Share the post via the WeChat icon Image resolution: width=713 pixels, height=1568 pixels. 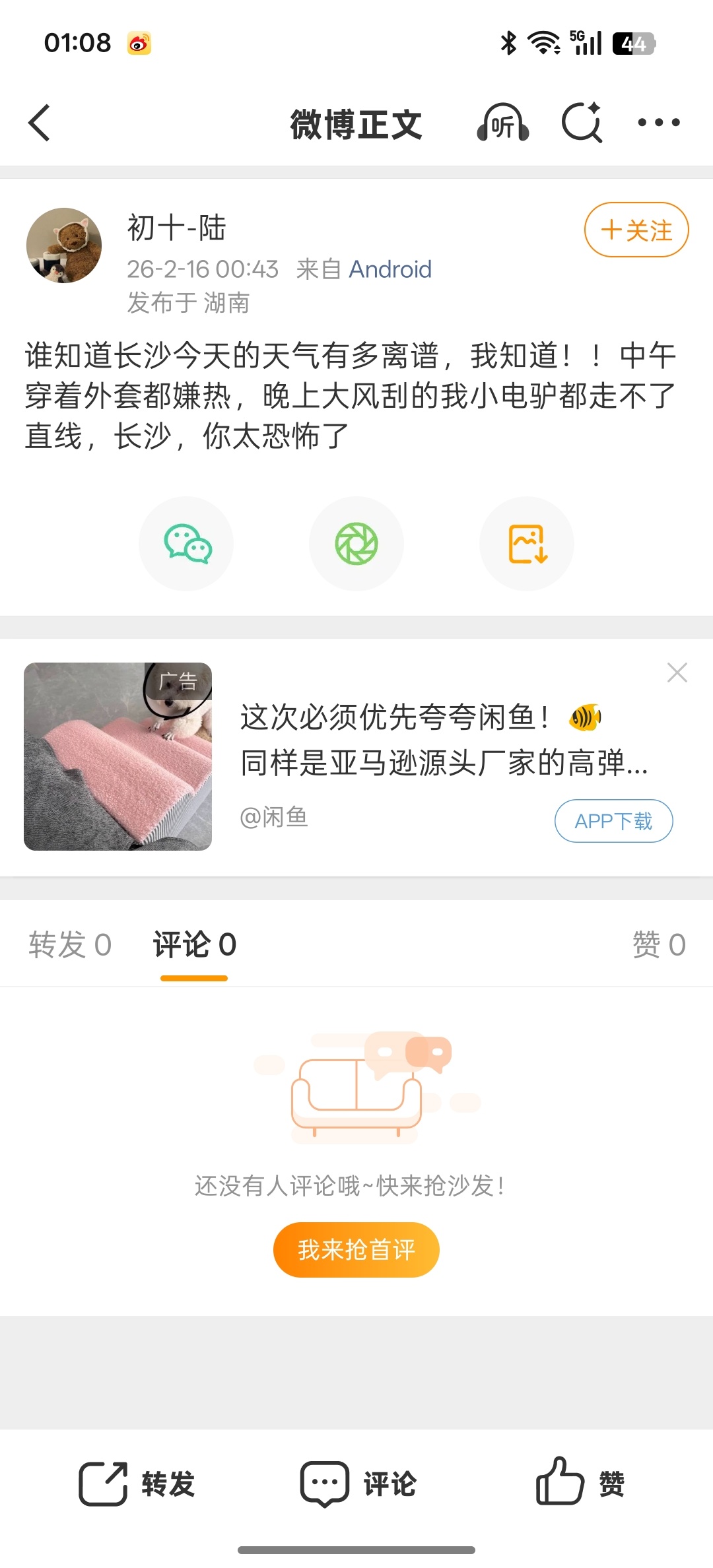click(186, 542)
